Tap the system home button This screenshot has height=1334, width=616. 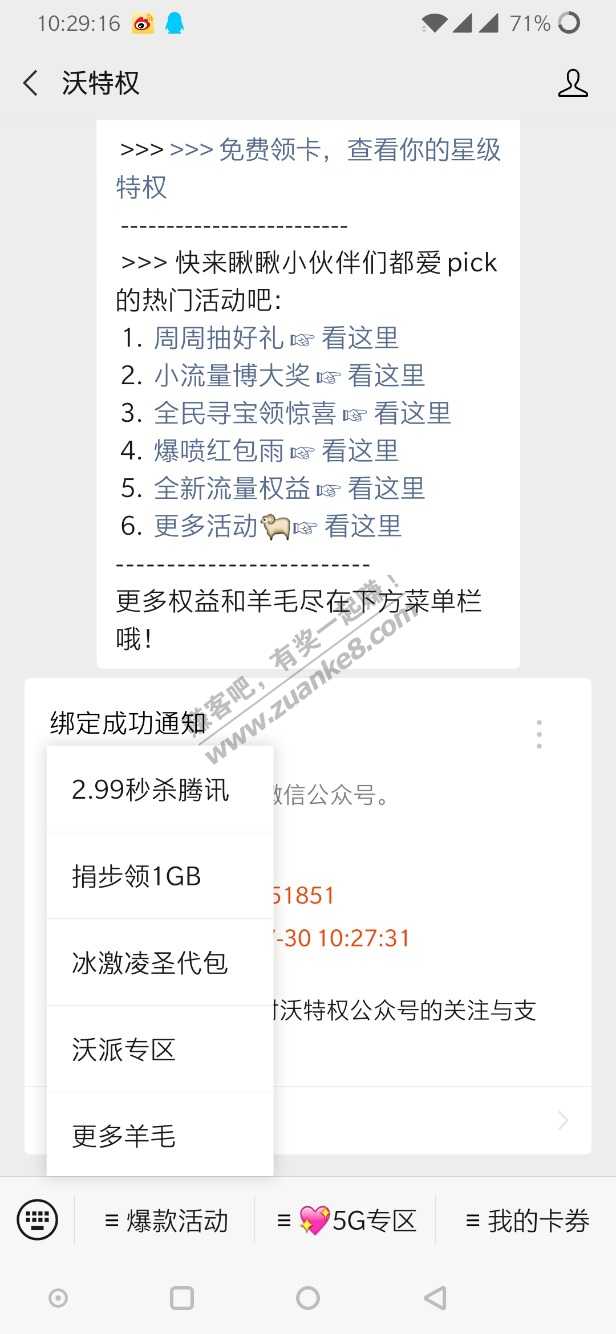pyautogui.click(x=308, y=1298)
